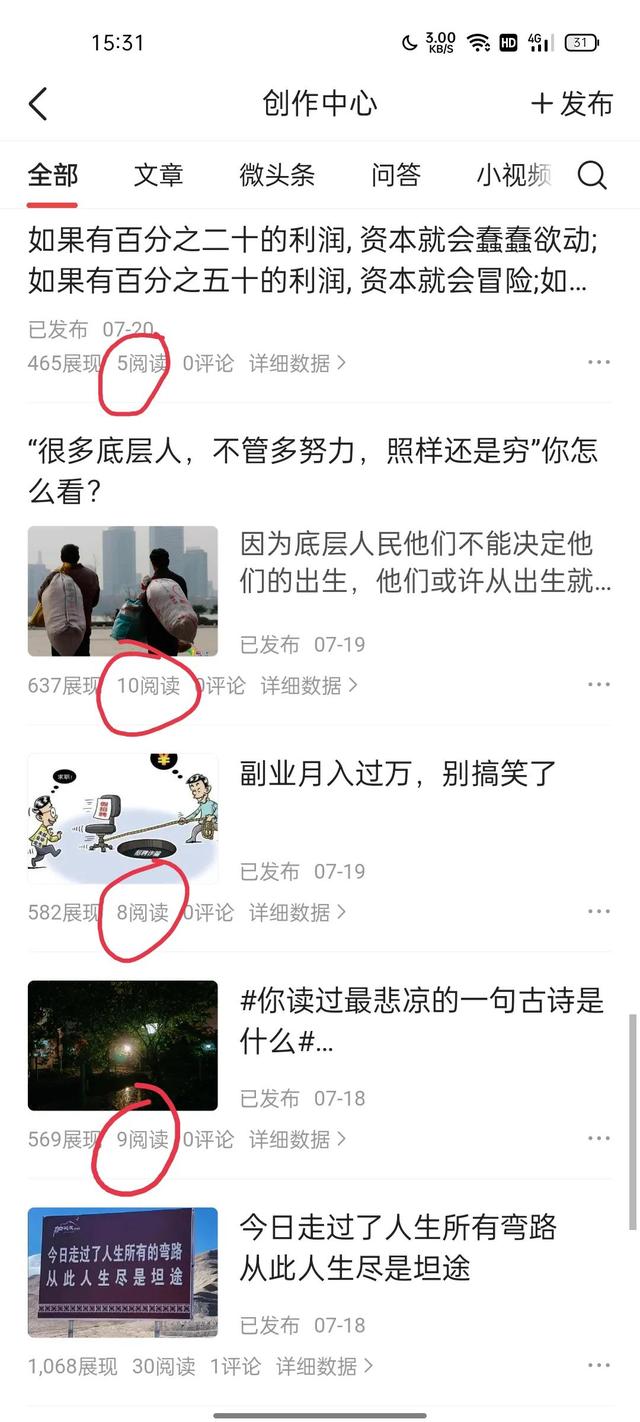This screenshot has width=640, height=1422.
Task: View 详细数据 for the 1,068展现 post
Action: tap(324, 1366)
